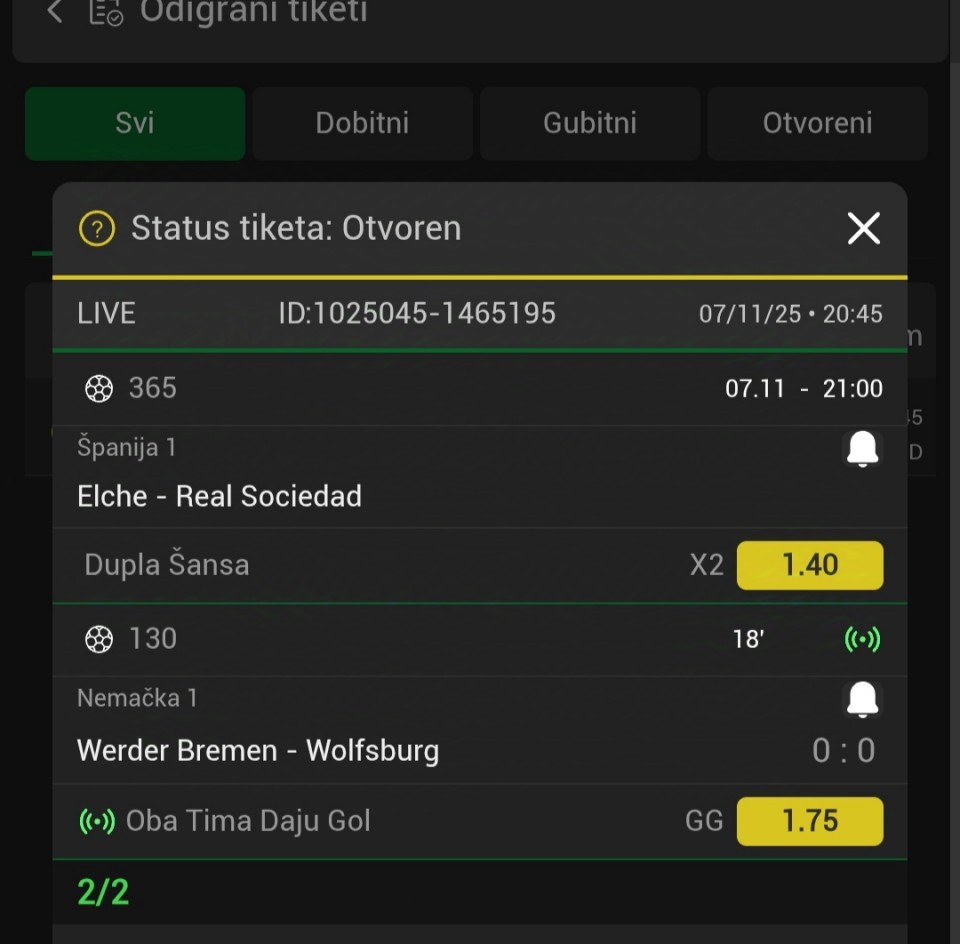Go back from Odigrani tiketi
Image resolution: width=960 pixels, height=944 pixels.
[56, 12]
